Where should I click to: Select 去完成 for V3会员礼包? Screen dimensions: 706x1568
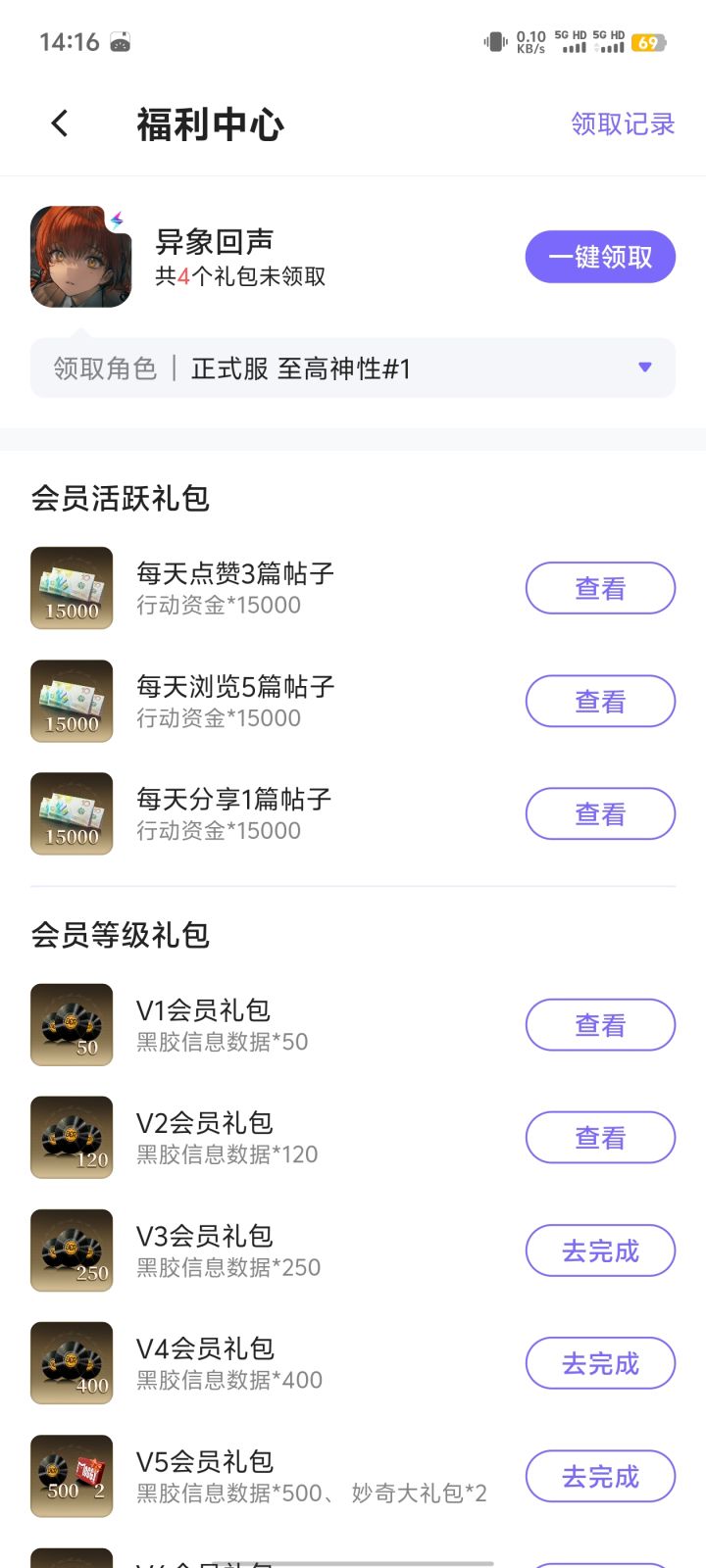(600, 1250)
